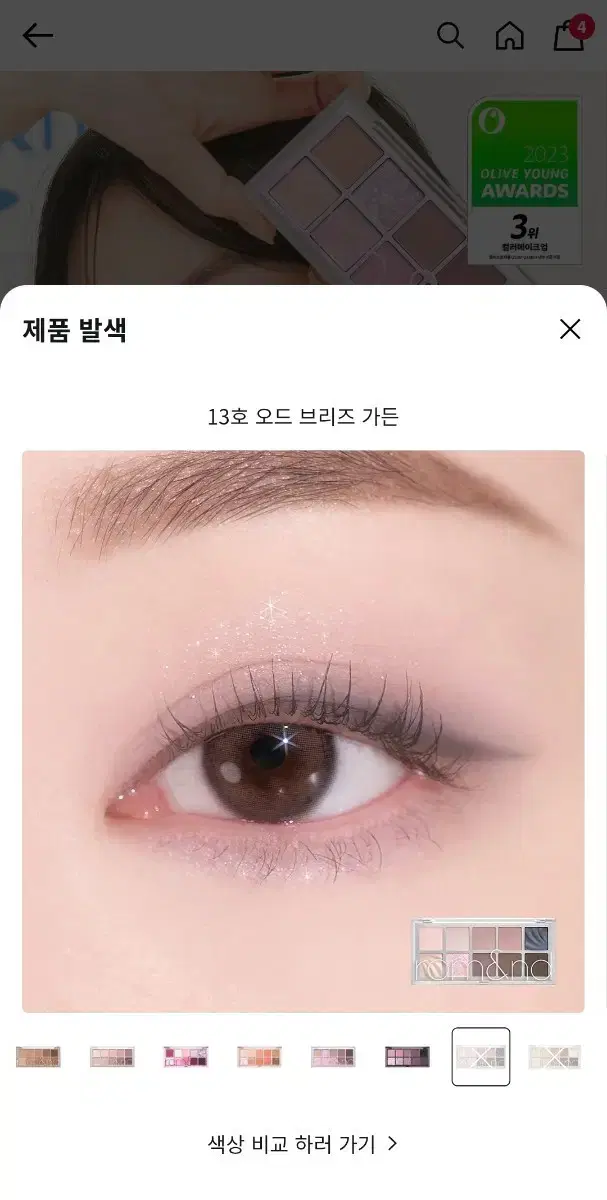607x1200 pixels.
Task: Select the brown nude palette thumbnail
Action: click(x=38, y=1057)
